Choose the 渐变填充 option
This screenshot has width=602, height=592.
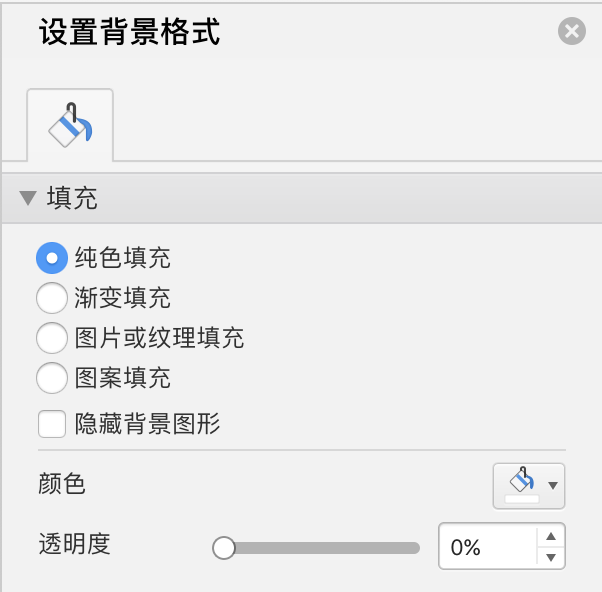coord(51,298)
